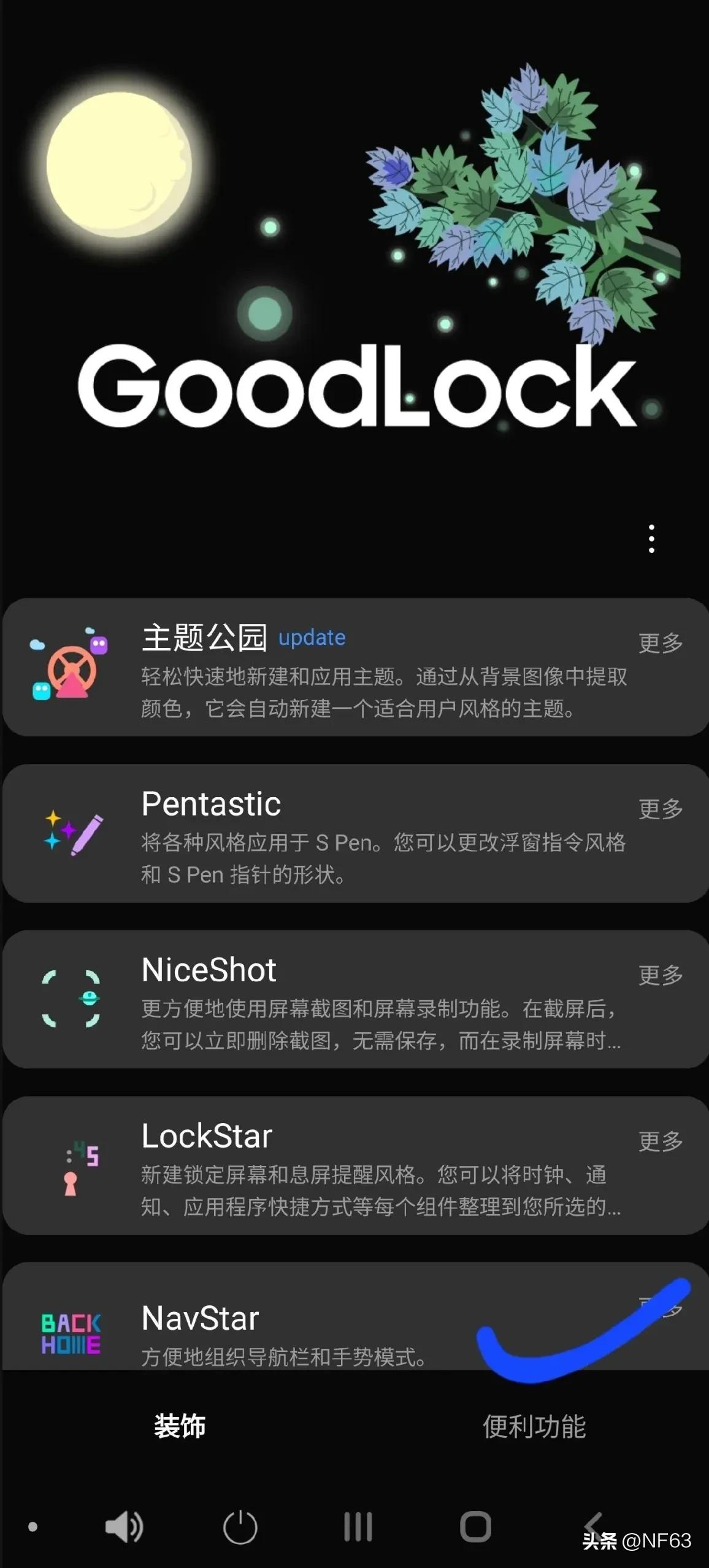Switch to the 便利功能 tab
This screenshot has height=1568, width=709.
534,1426
